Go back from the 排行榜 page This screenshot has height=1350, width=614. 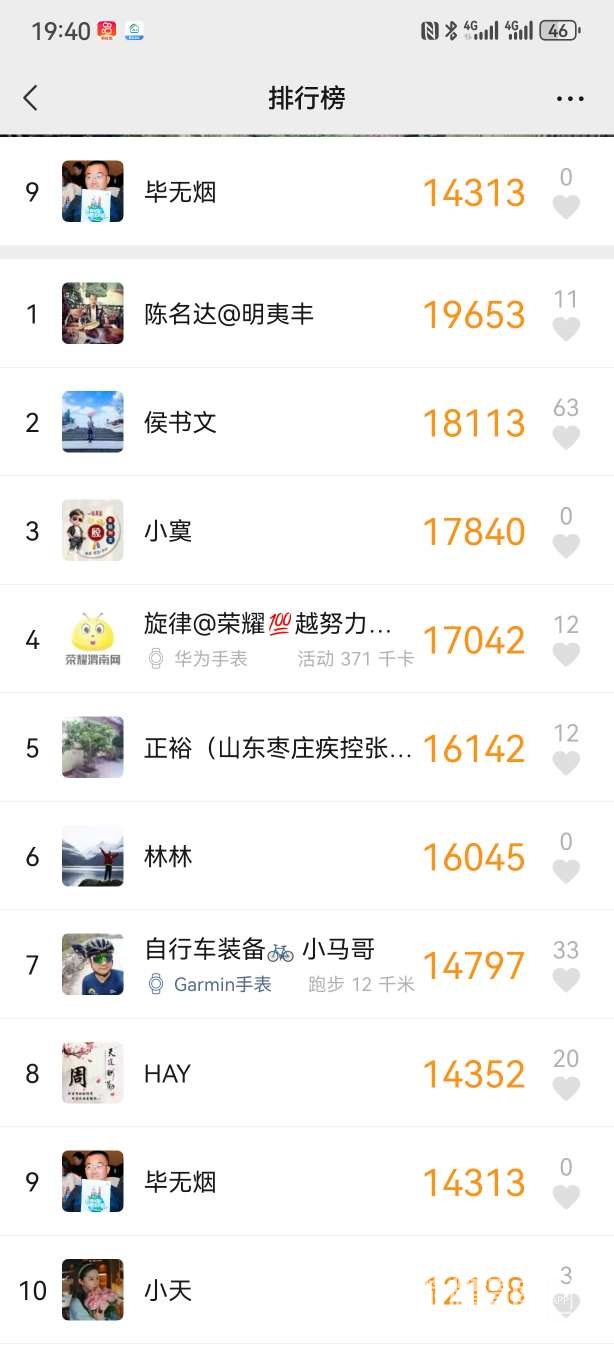click(x=31, y=98)
